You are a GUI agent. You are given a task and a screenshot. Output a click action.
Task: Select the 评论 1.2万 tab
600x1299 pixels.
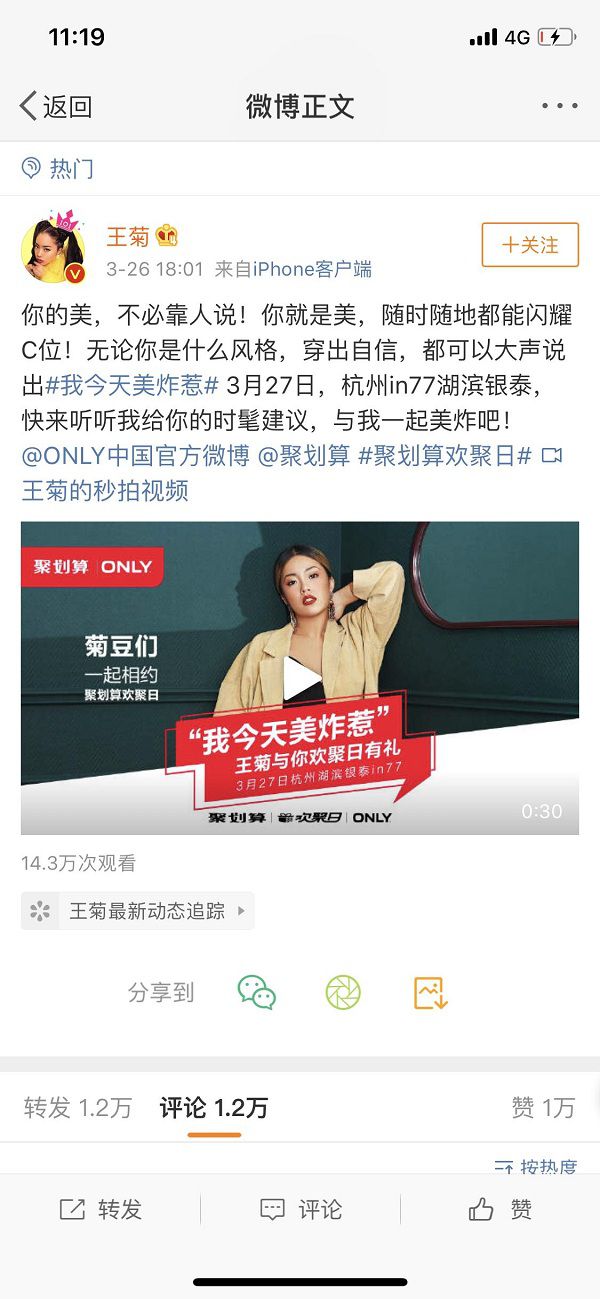[214, 1107]
